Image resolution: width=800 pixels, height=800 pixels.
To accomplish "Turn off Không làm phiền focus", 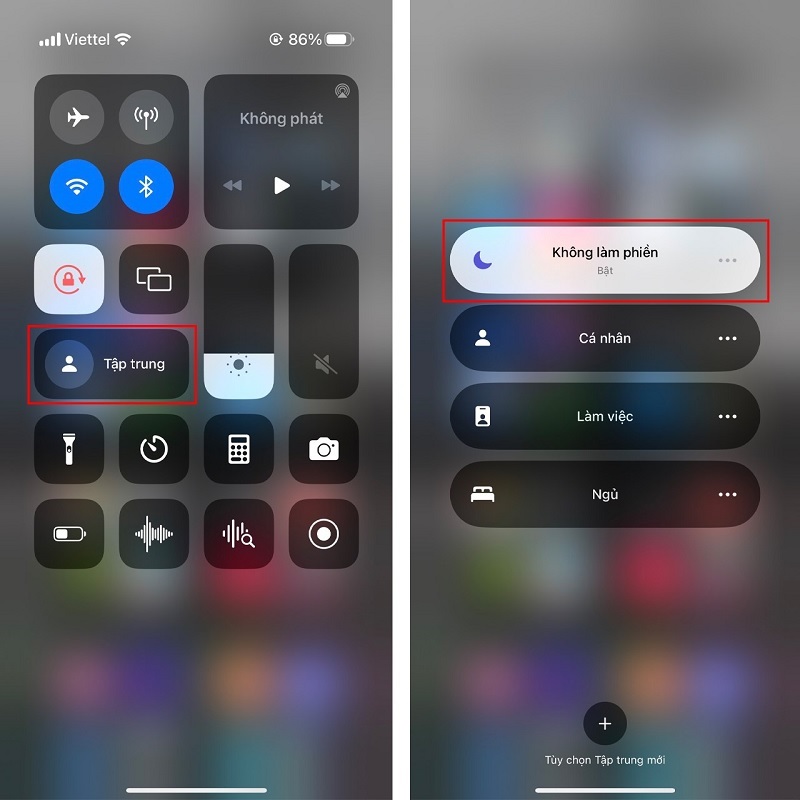I will tap(590, 260).
